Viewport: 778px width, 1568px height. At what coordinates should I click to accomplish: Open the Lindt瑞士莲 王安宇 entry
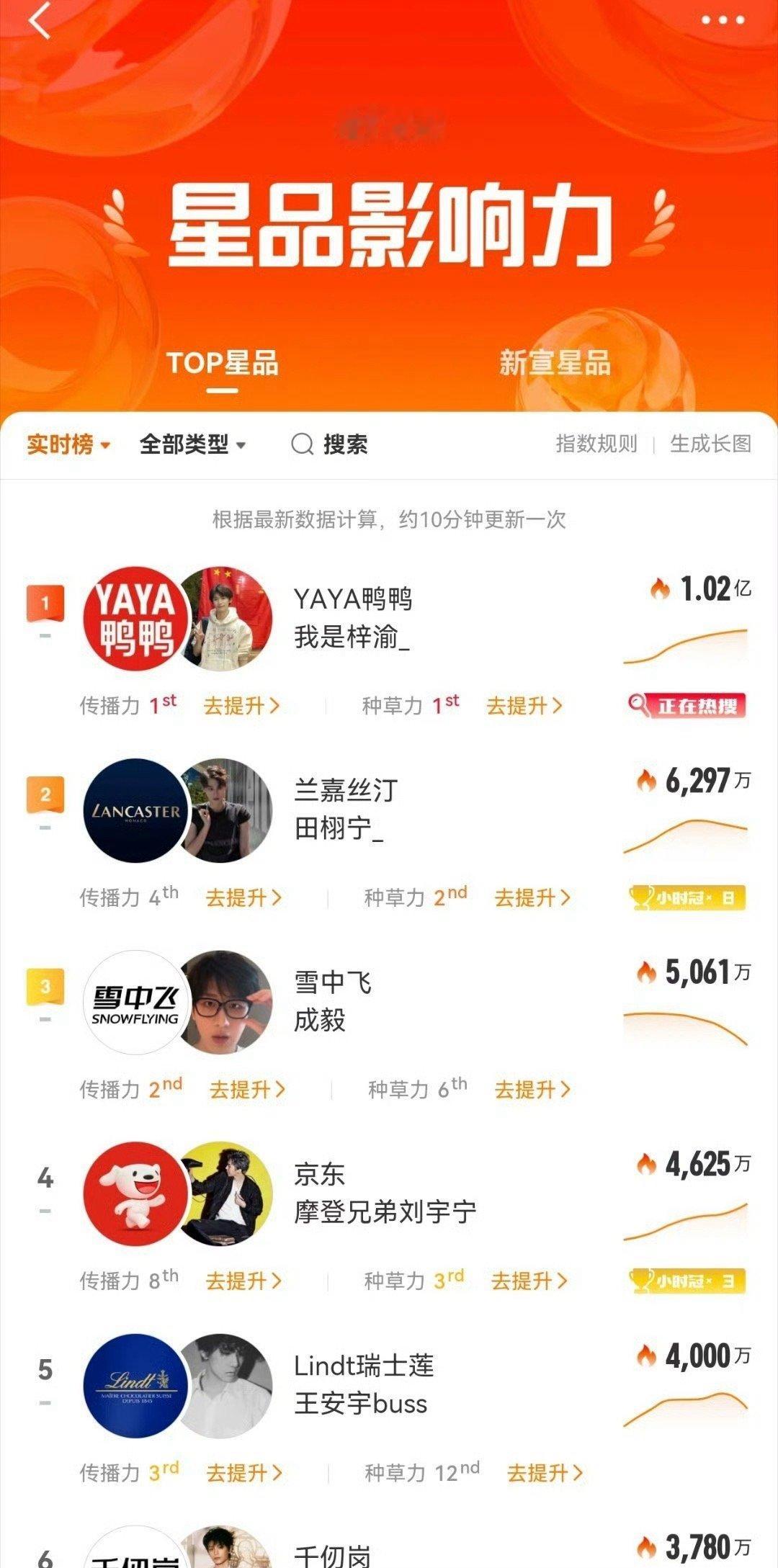tap(364, 1384)
